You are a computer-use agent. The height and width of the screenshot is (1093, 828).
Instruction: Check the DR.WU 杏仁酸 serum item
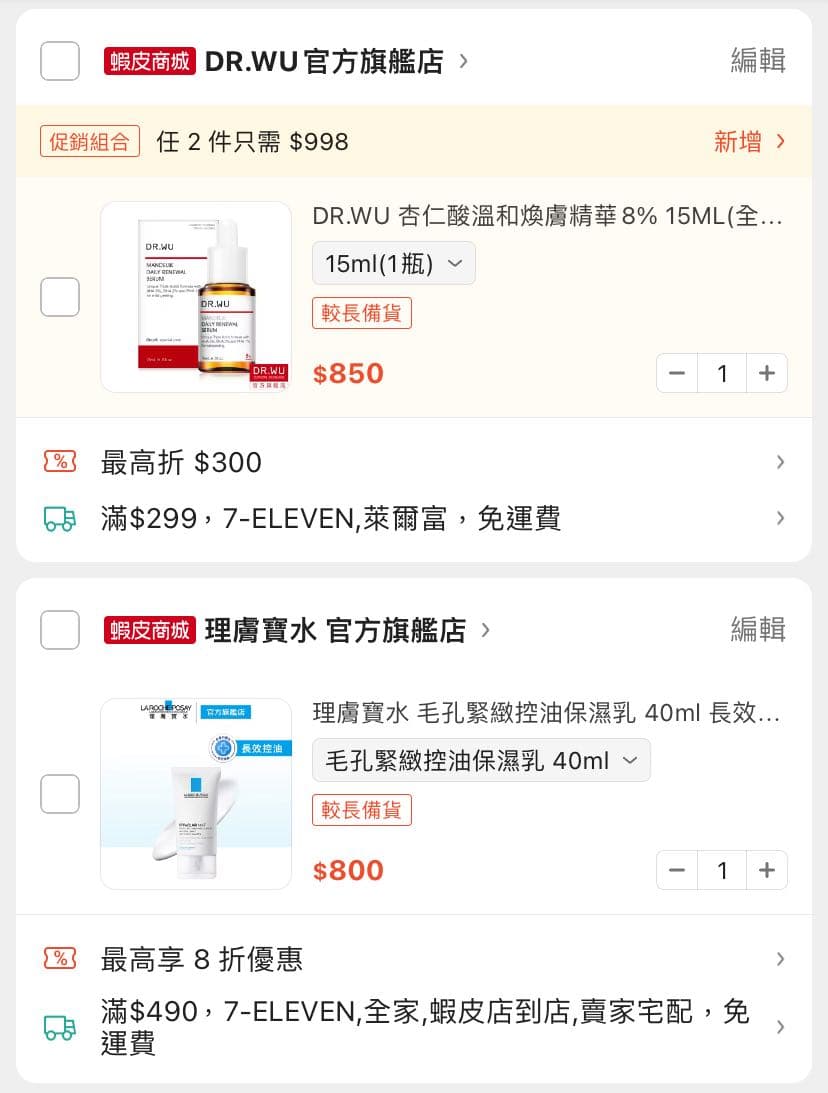[x=60, y=297]
